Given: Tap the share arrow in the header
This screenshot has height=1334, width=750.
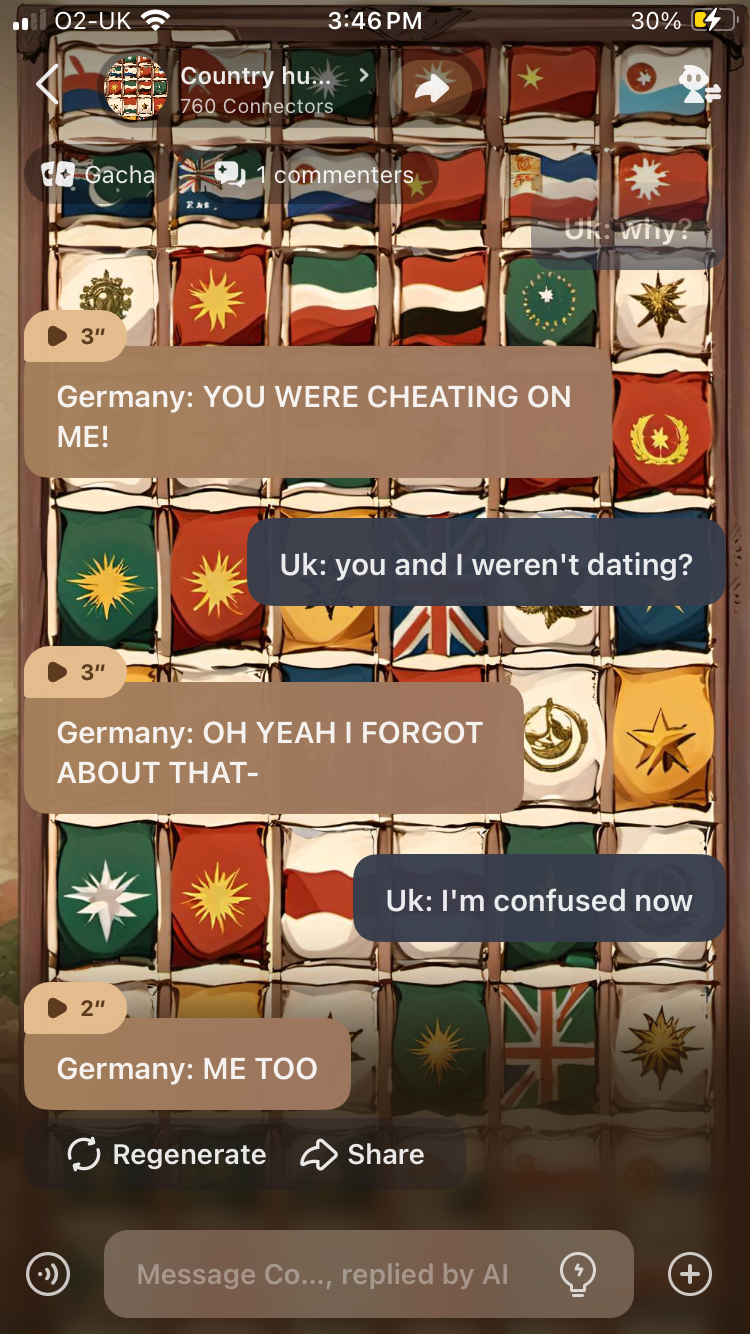Looking at the screenshot, I should [432, 89].
